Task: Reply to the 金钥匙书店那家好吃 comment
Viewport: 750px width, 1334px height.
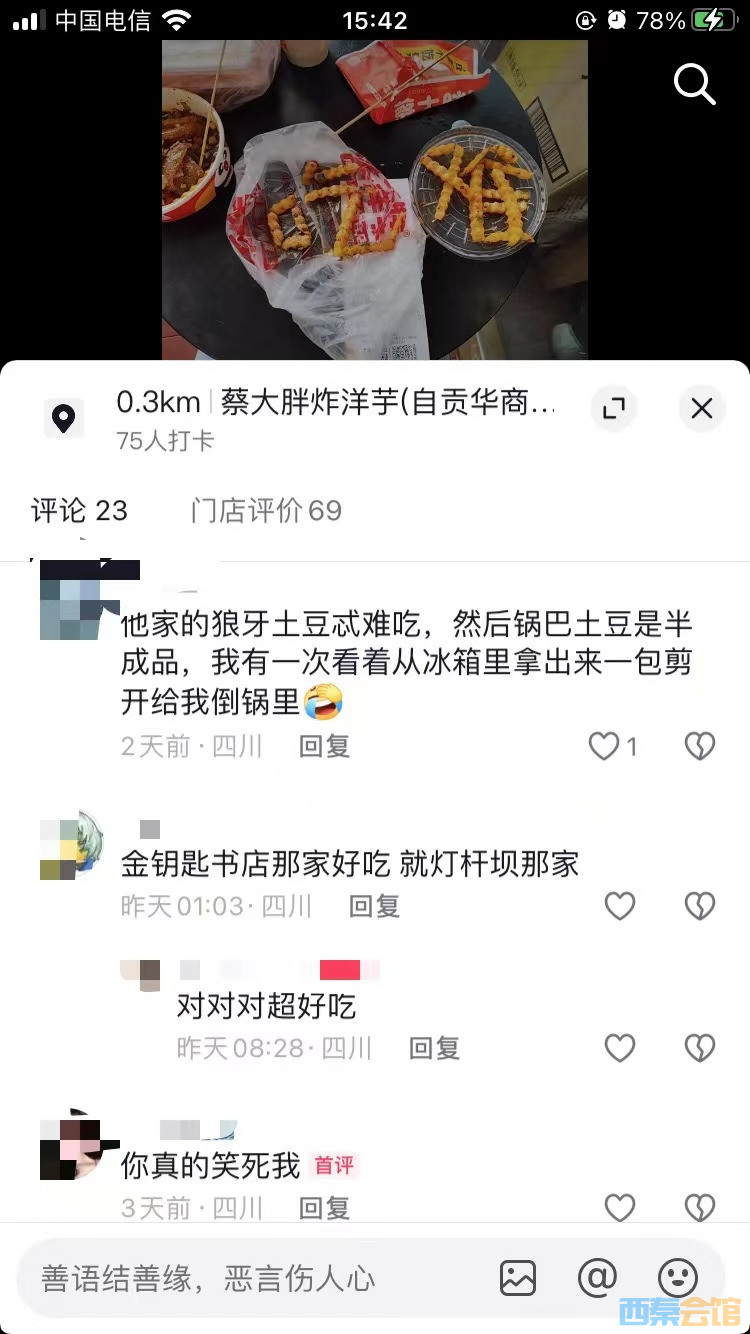Action: coord(374,906)
